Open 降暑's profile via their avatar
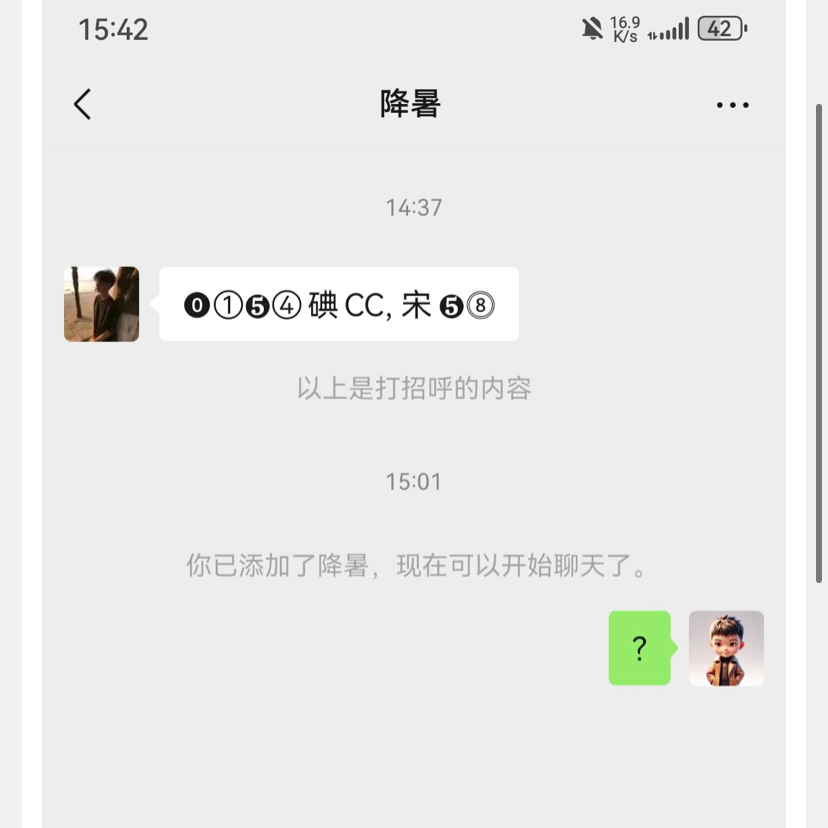 tap(102, 304)
